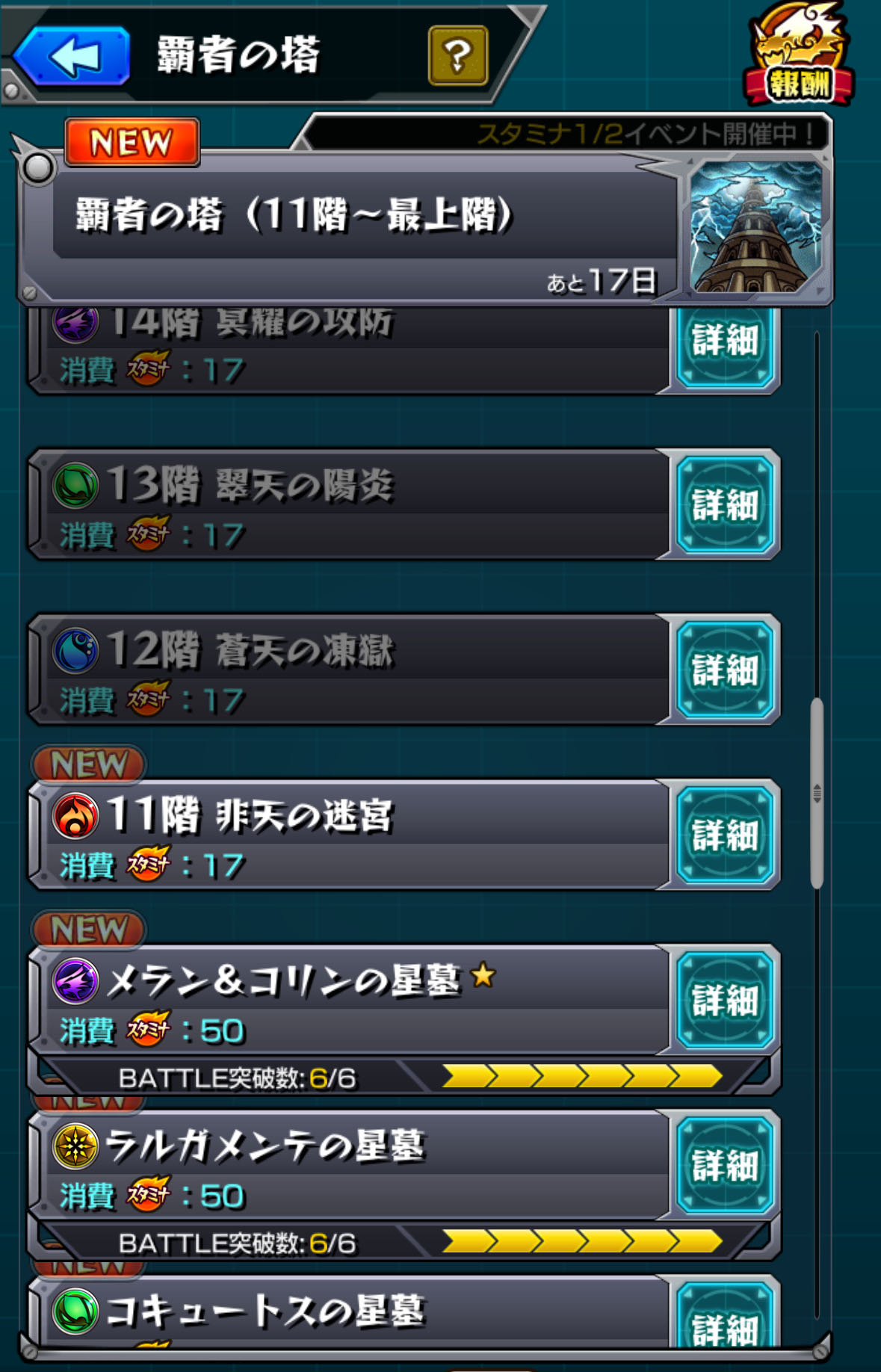Open 詳細 for メラン&コリンの星墓
Viewport: 881px width, 1372px height.
(x=724, y=1000)
